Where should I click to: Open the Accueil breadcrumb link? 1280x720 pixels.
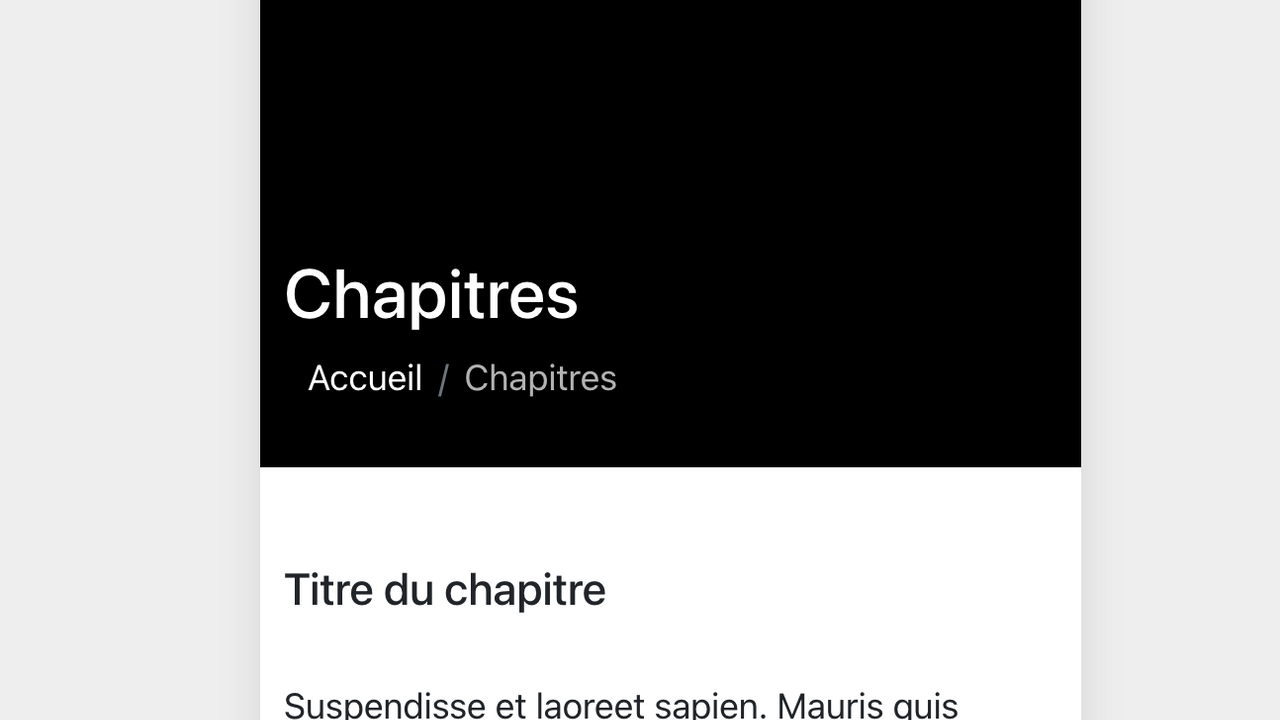point(364,378)
